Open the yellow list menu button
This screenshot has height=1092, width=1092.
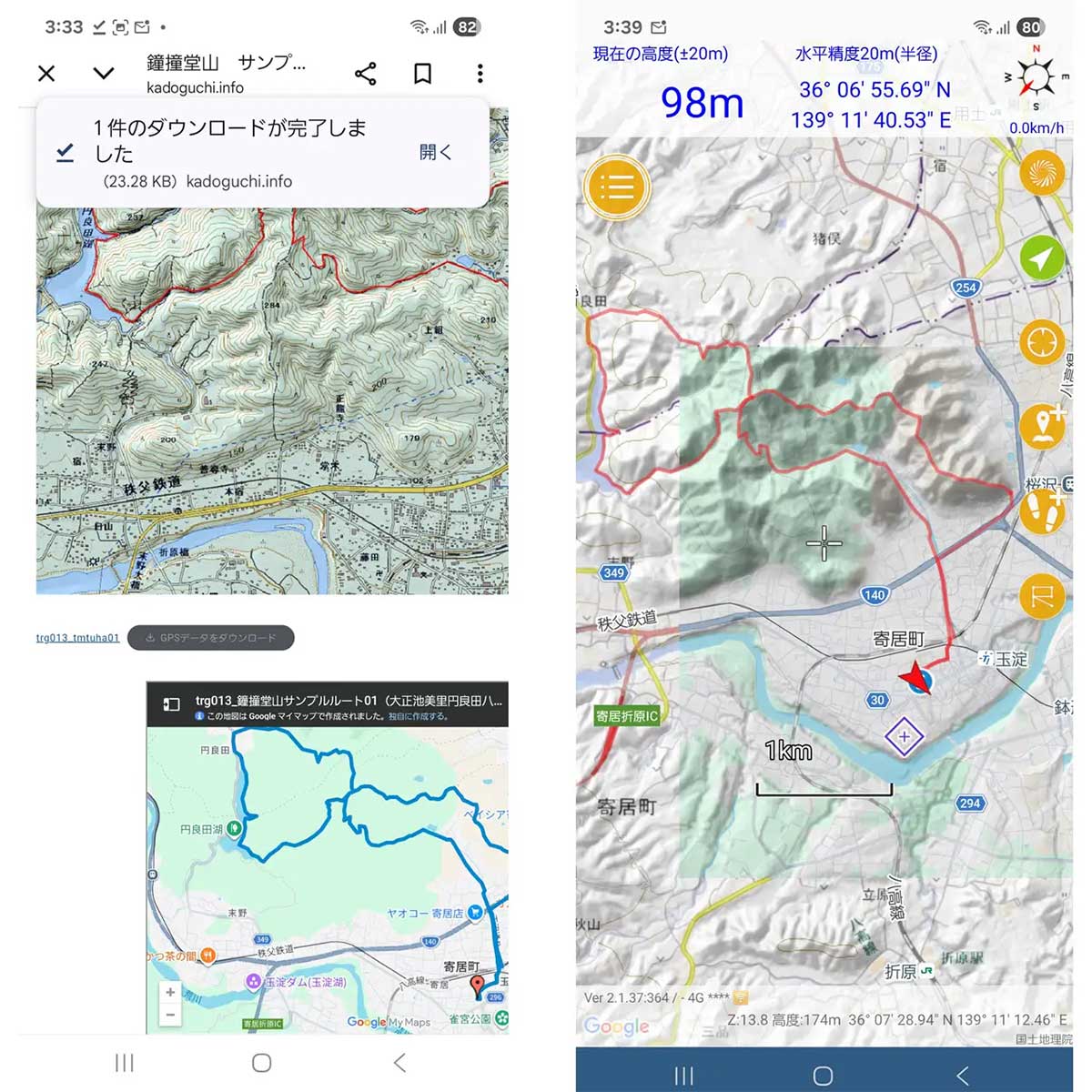pos(617,188)
